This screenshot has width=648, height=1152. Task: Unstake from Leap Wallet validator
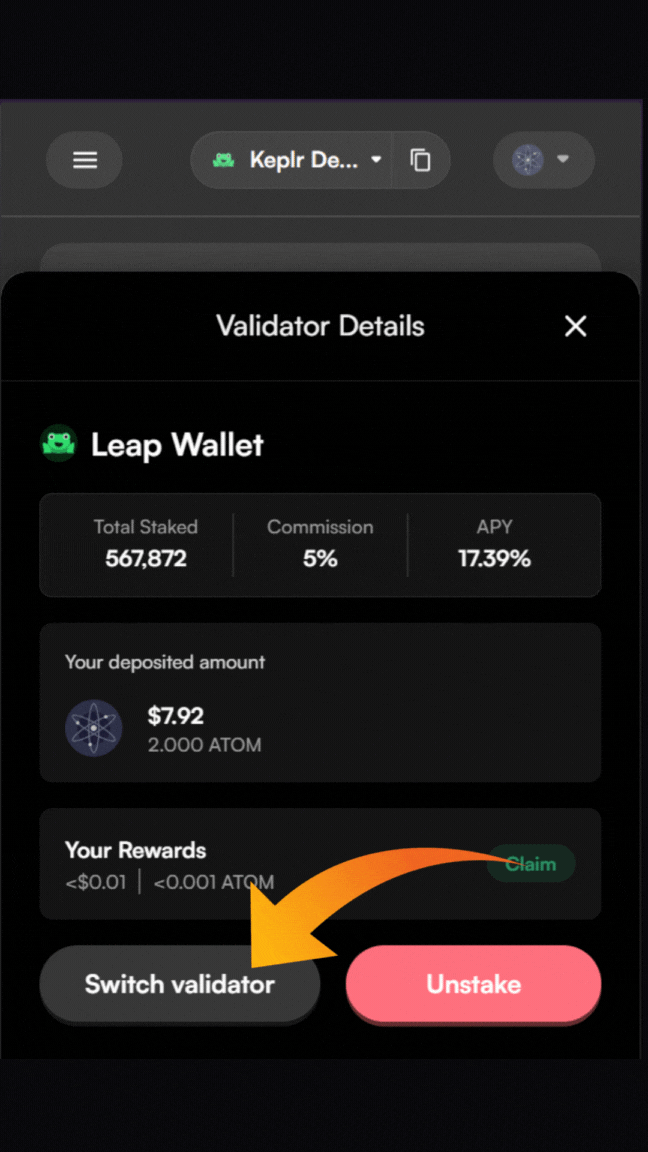tap(473, 984)
